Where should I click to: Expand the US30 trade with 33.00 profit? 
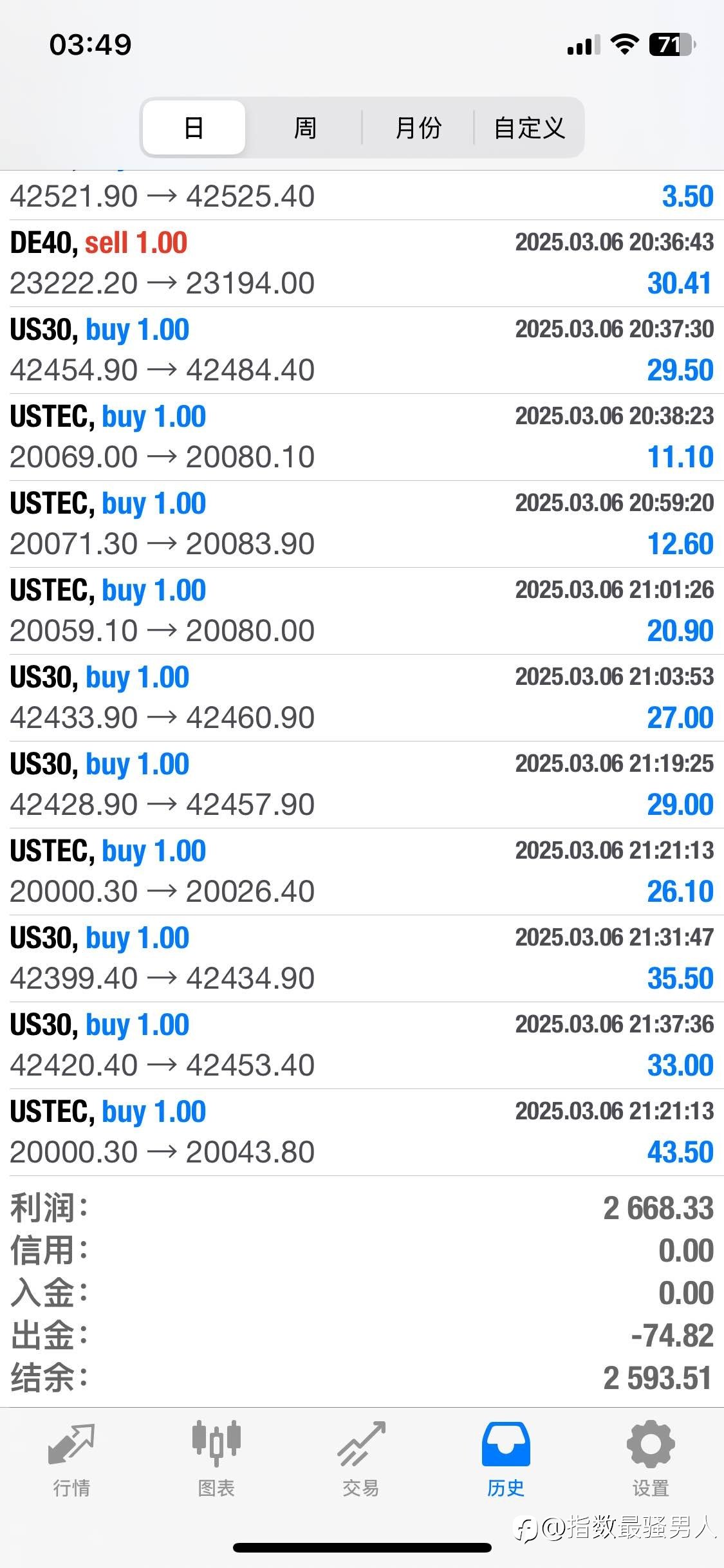pyautogui.click(x=362, y=1045)
